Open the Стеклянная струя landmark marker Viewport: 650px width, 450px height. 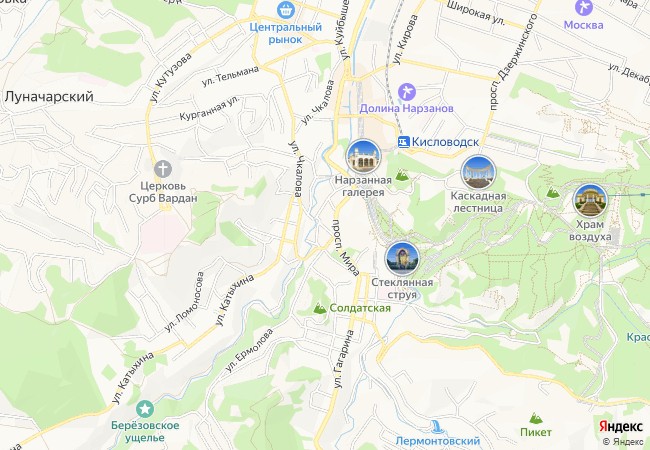[402, 257]
